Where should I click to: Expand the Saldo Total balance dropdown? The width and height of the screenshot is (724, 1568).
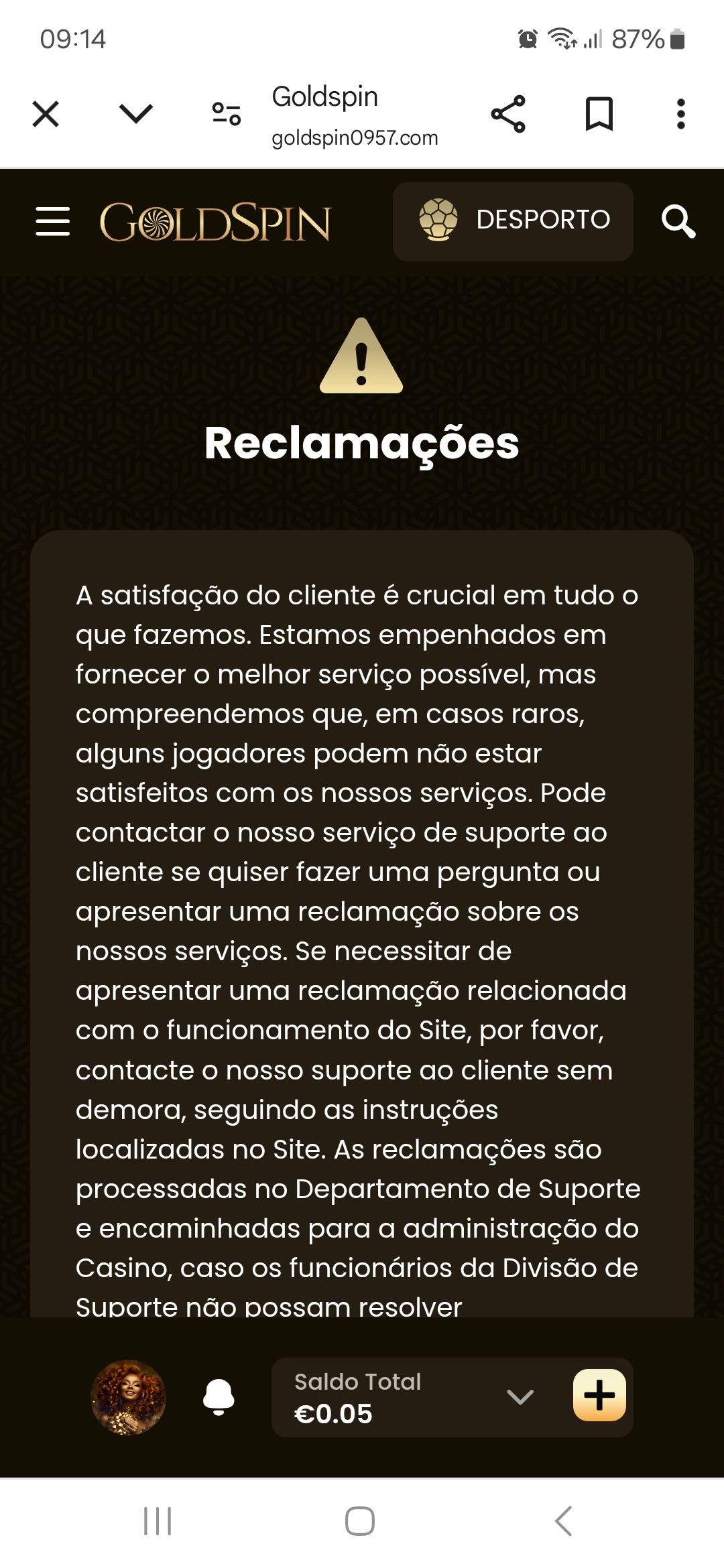520,1397
